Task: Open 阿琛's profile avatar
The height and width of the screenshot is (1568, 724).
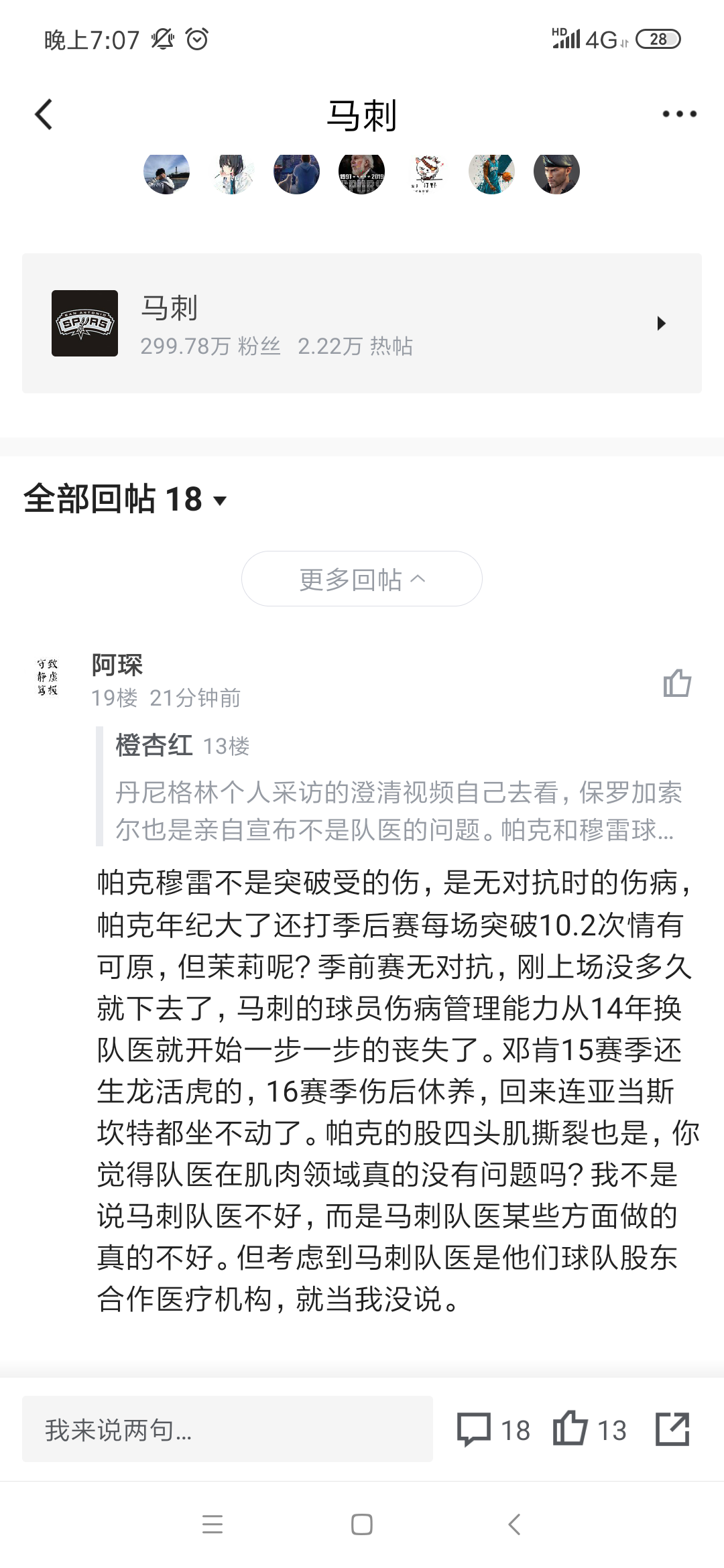Action: (48, 677)
